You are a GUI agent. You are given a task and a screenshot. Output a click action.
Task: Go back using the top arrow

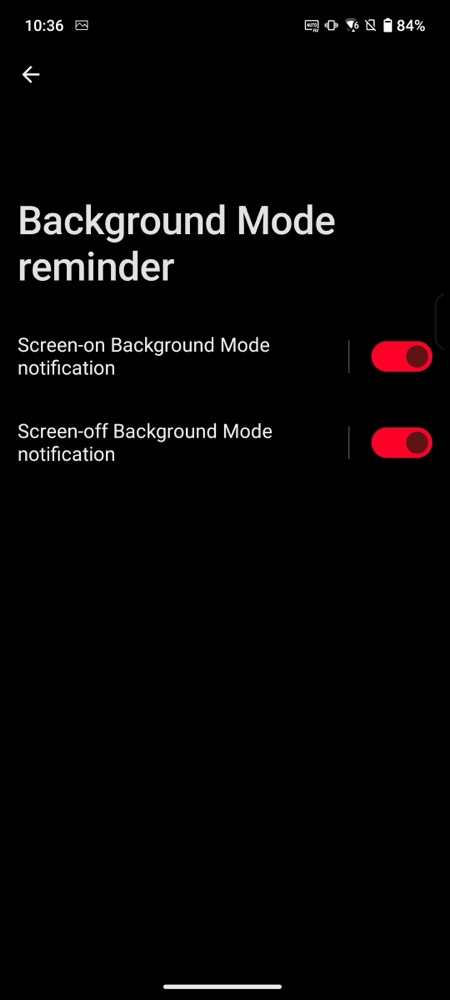point(31,75)
